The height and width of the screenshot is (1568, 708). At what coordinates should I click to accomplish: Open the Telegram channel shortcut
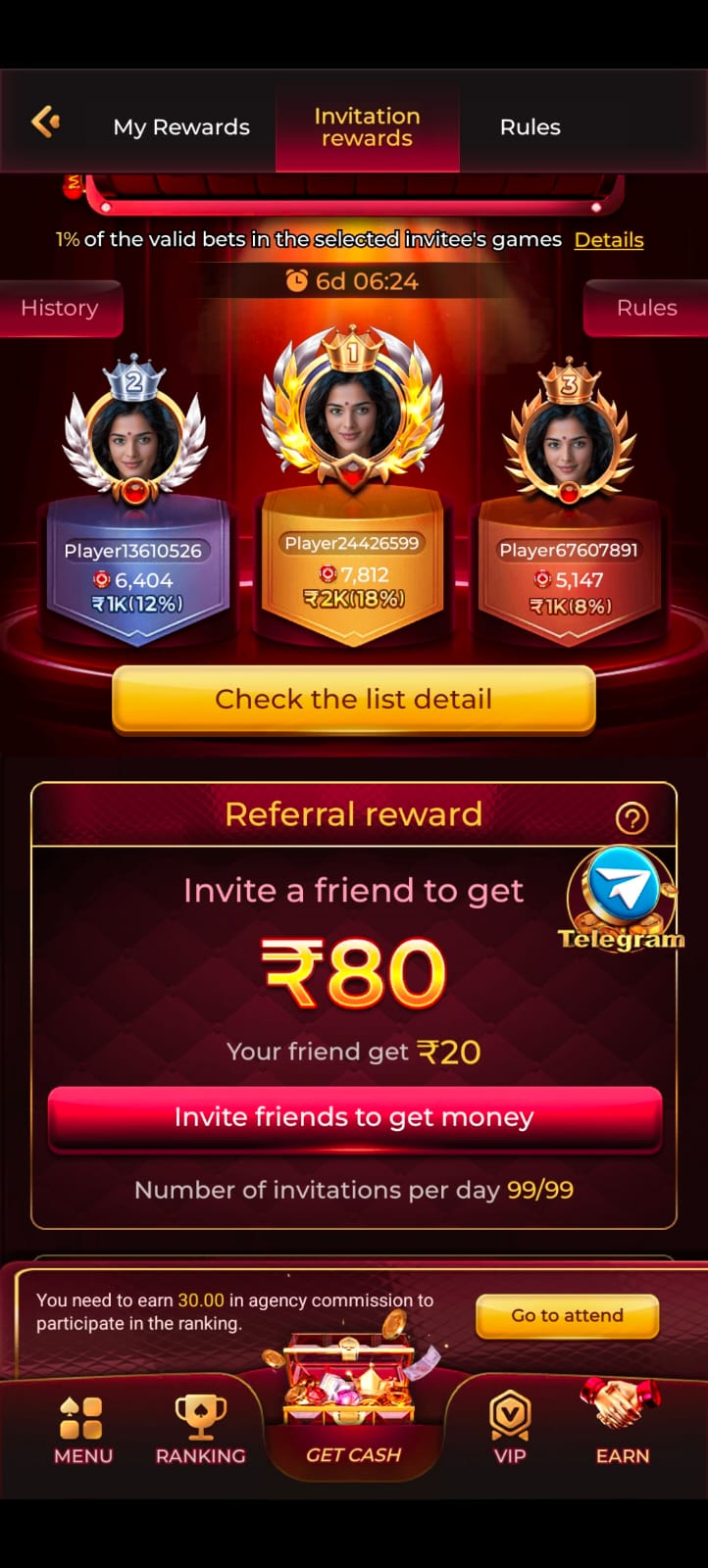[x=622, y=898]
